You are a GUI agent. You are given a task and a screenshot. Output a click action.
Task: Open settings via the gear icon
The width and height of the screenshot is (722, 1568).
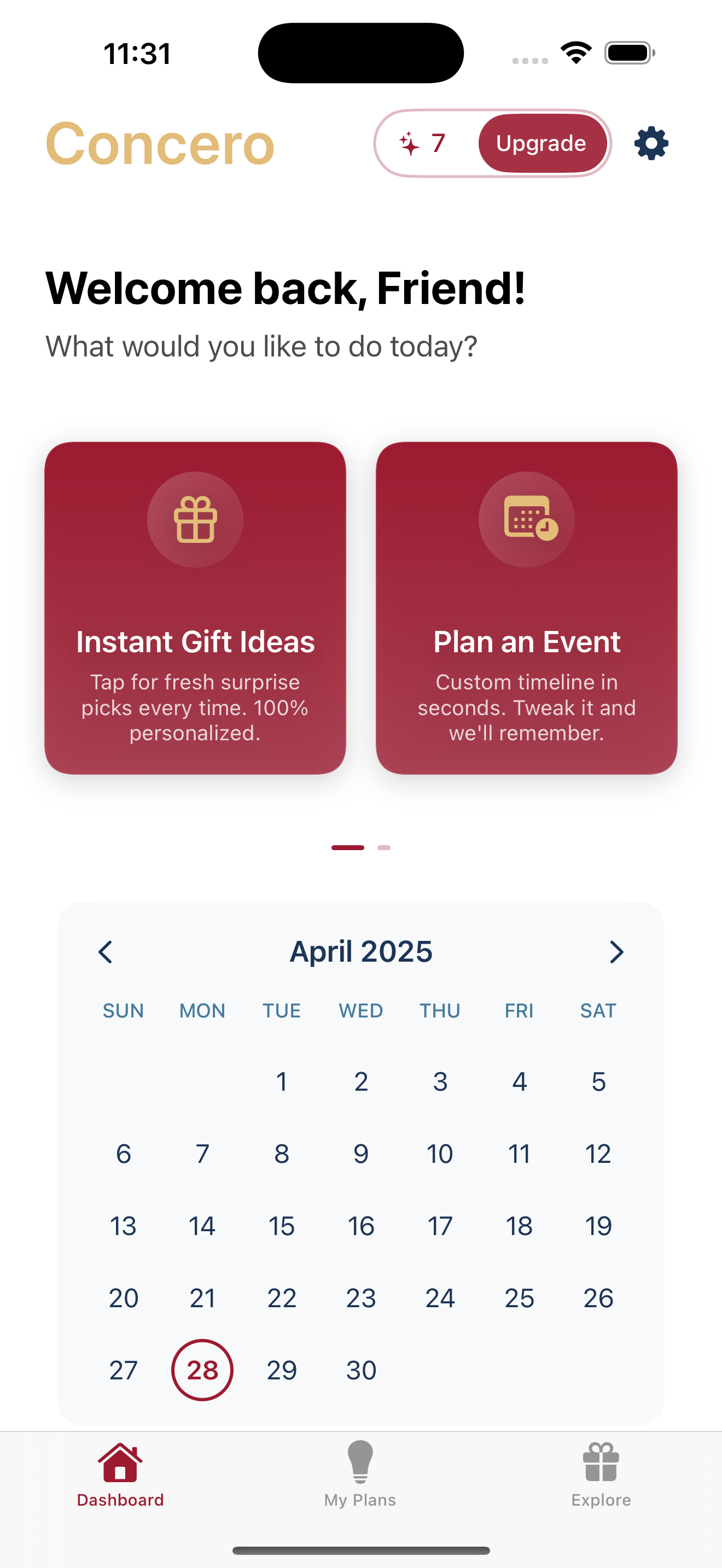651,144
